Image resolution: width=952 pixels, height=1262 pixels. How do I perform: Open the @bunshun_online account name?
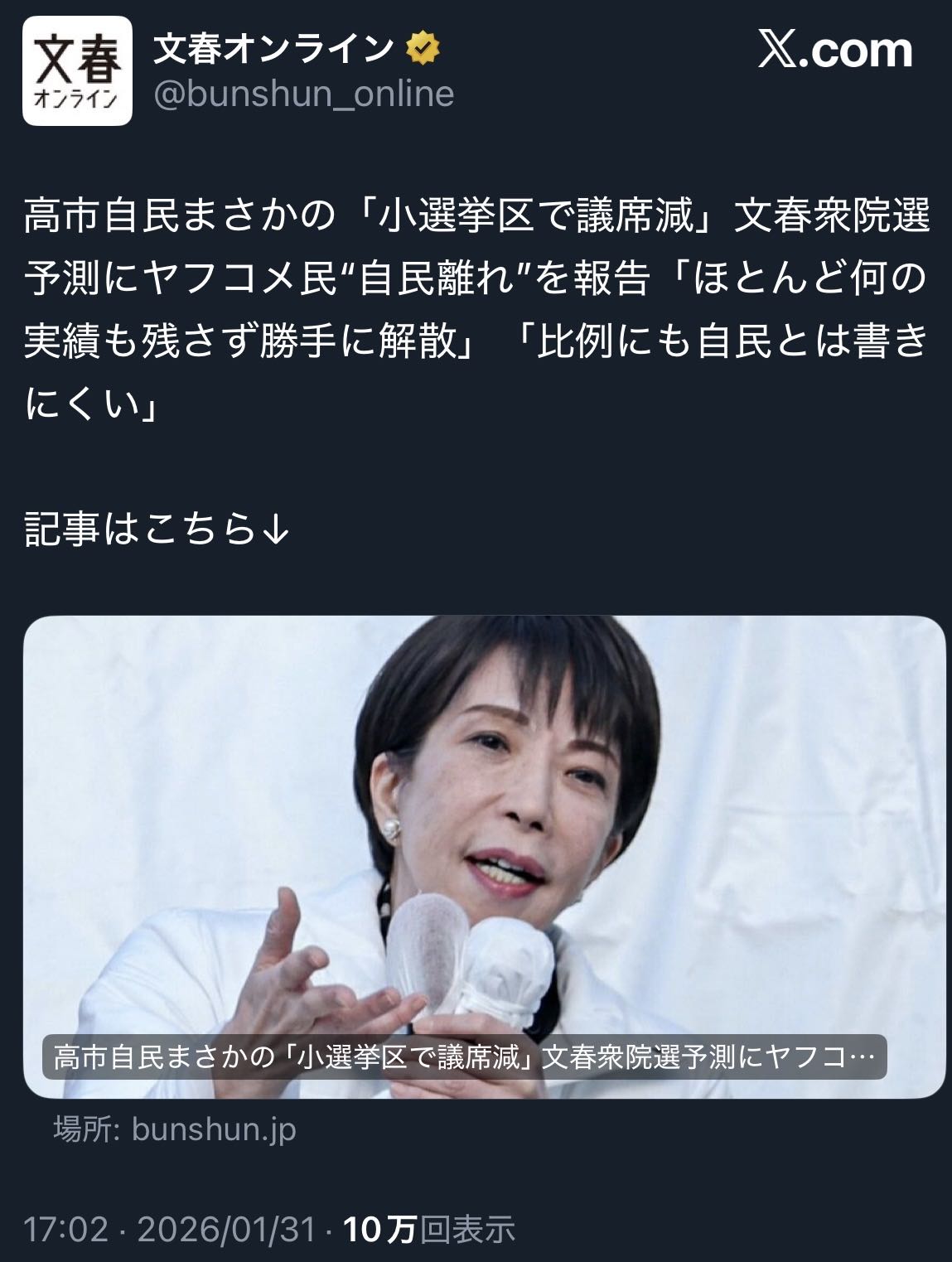click(304, 94)
